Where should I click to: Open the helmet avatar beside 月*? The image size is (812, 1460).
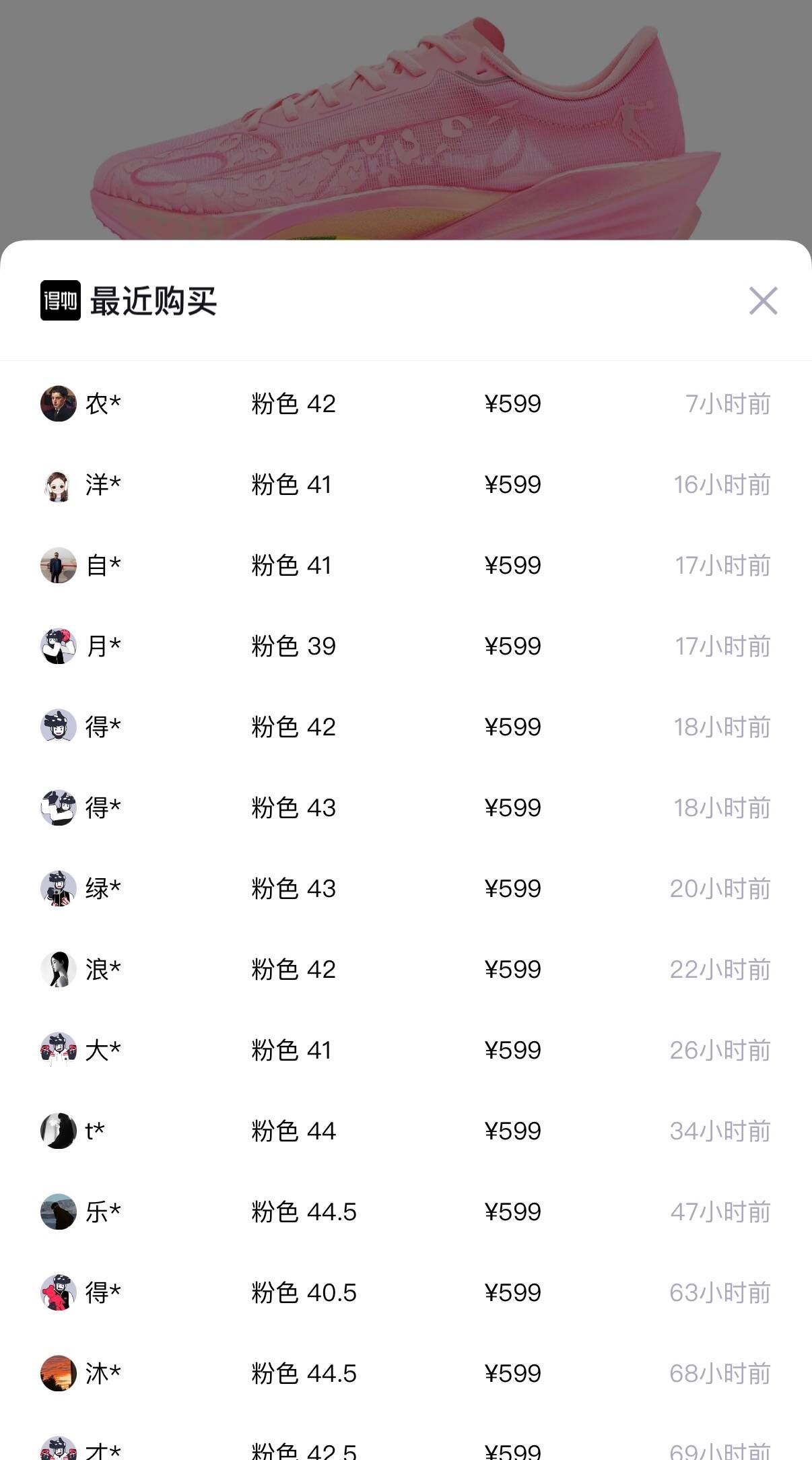coord(58,645)
